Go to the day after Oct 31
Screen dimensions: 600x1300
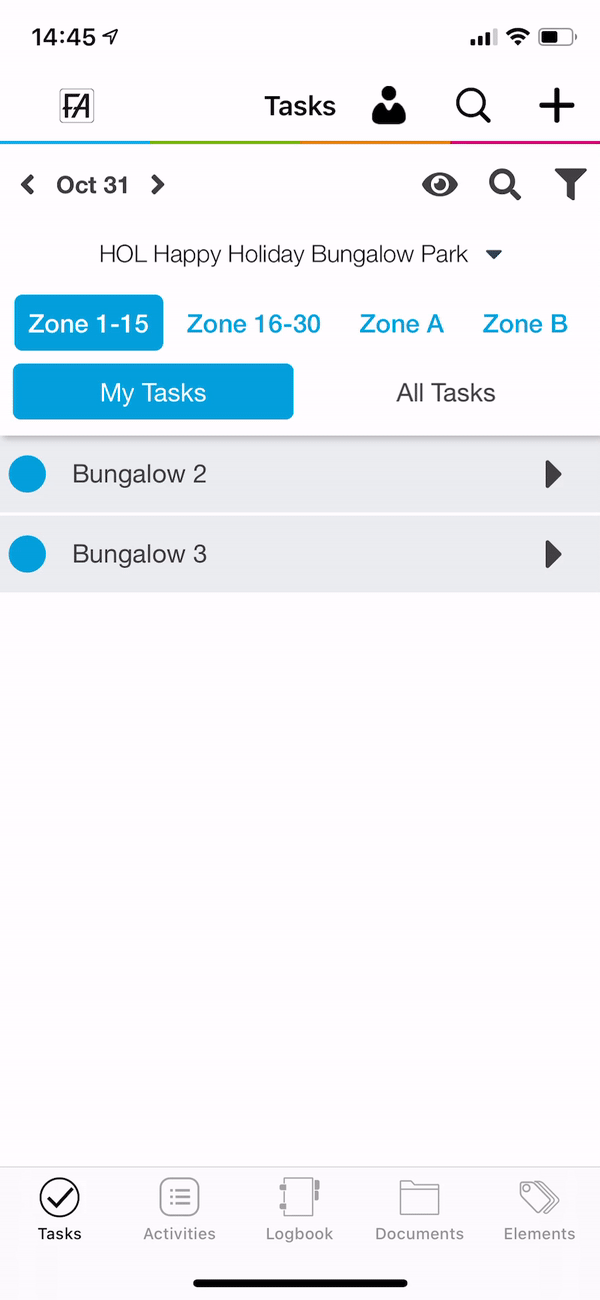(x=157, y=185)
